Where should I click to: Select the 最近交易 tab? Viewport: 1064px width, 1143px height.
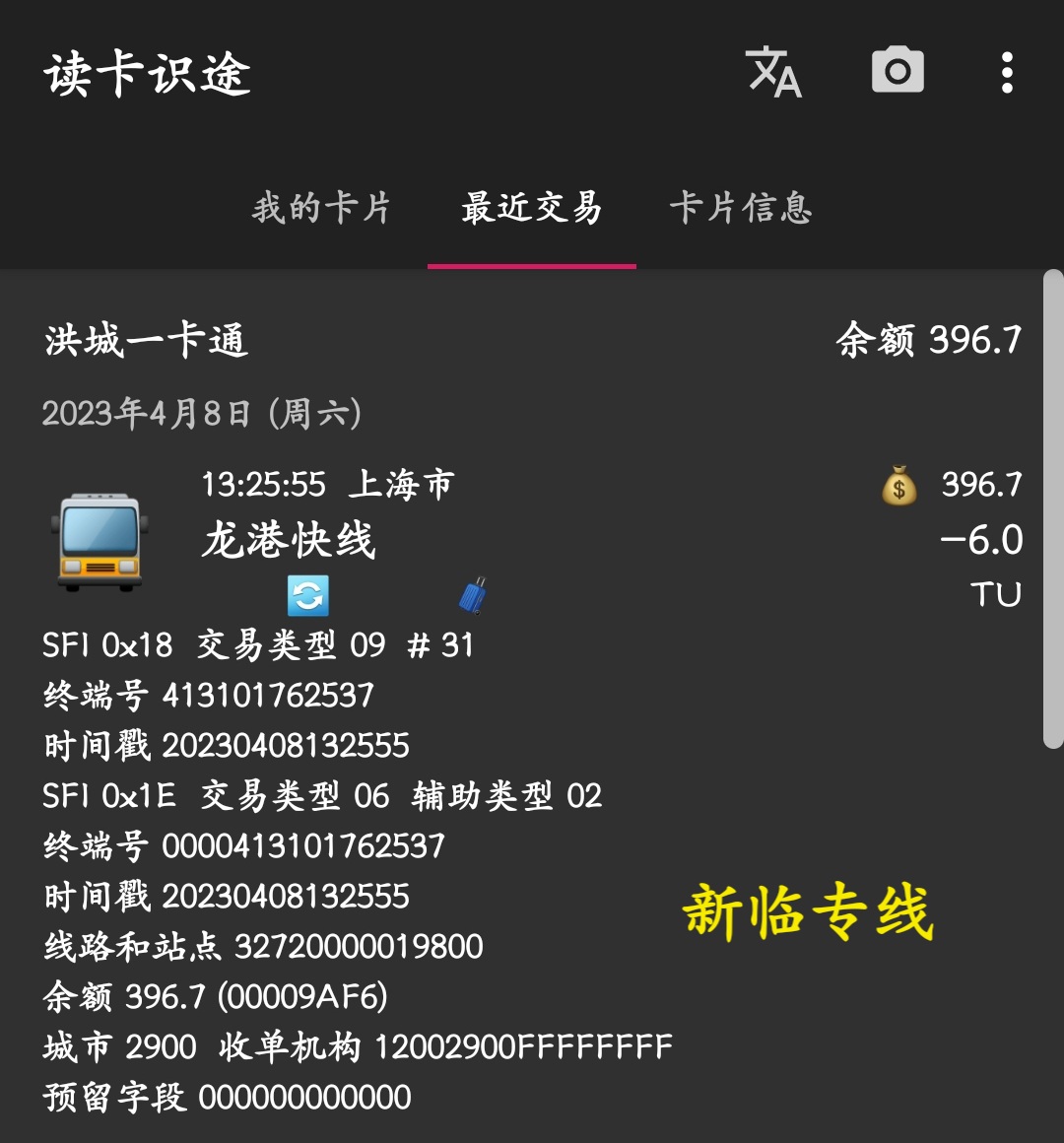[x=532, y=208]
